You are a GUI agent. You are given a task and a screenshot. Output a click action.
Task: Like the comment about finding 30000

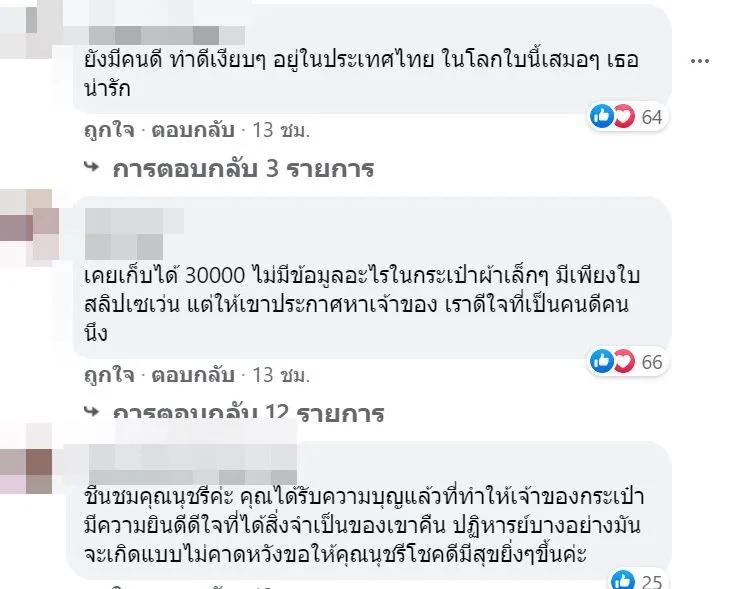click(102, 378)
